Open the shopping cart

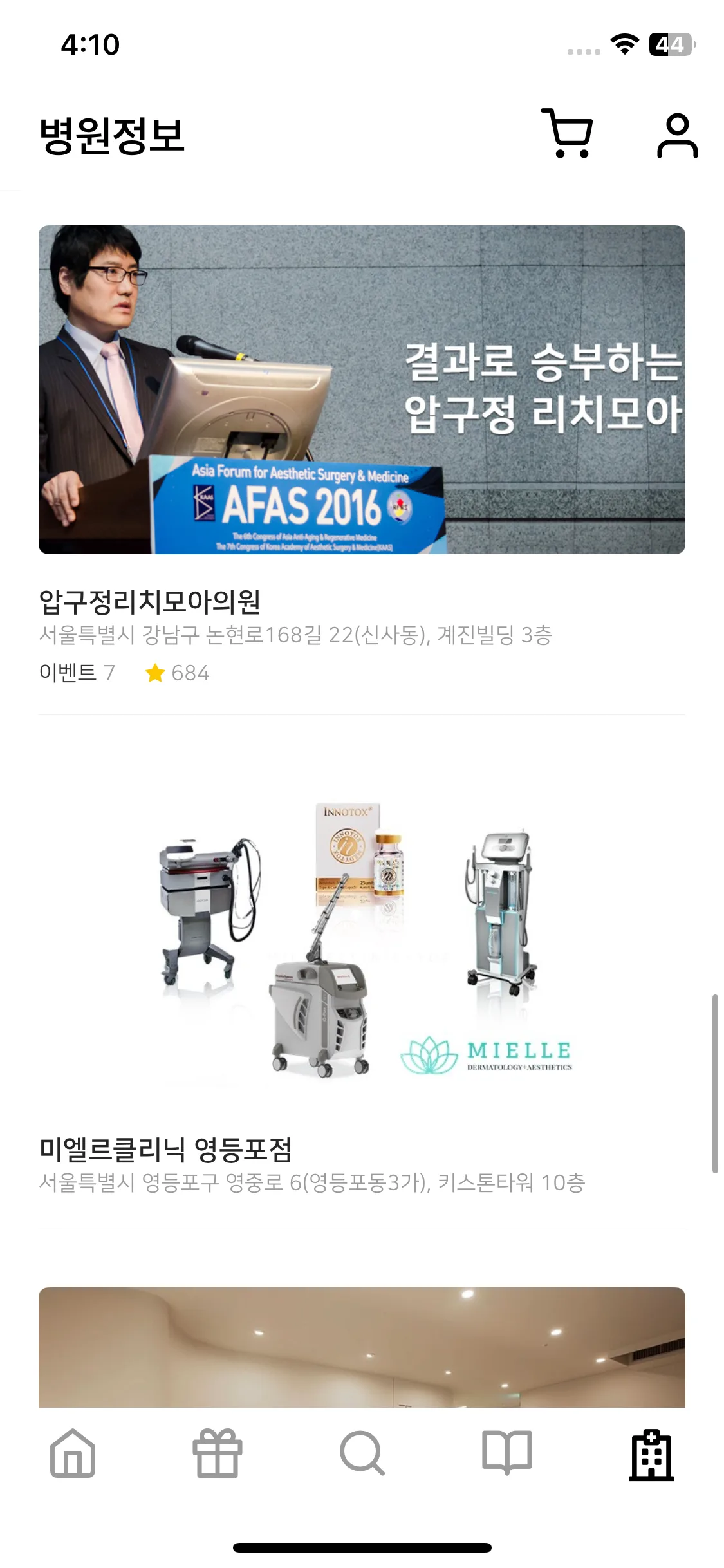point(567,134)
